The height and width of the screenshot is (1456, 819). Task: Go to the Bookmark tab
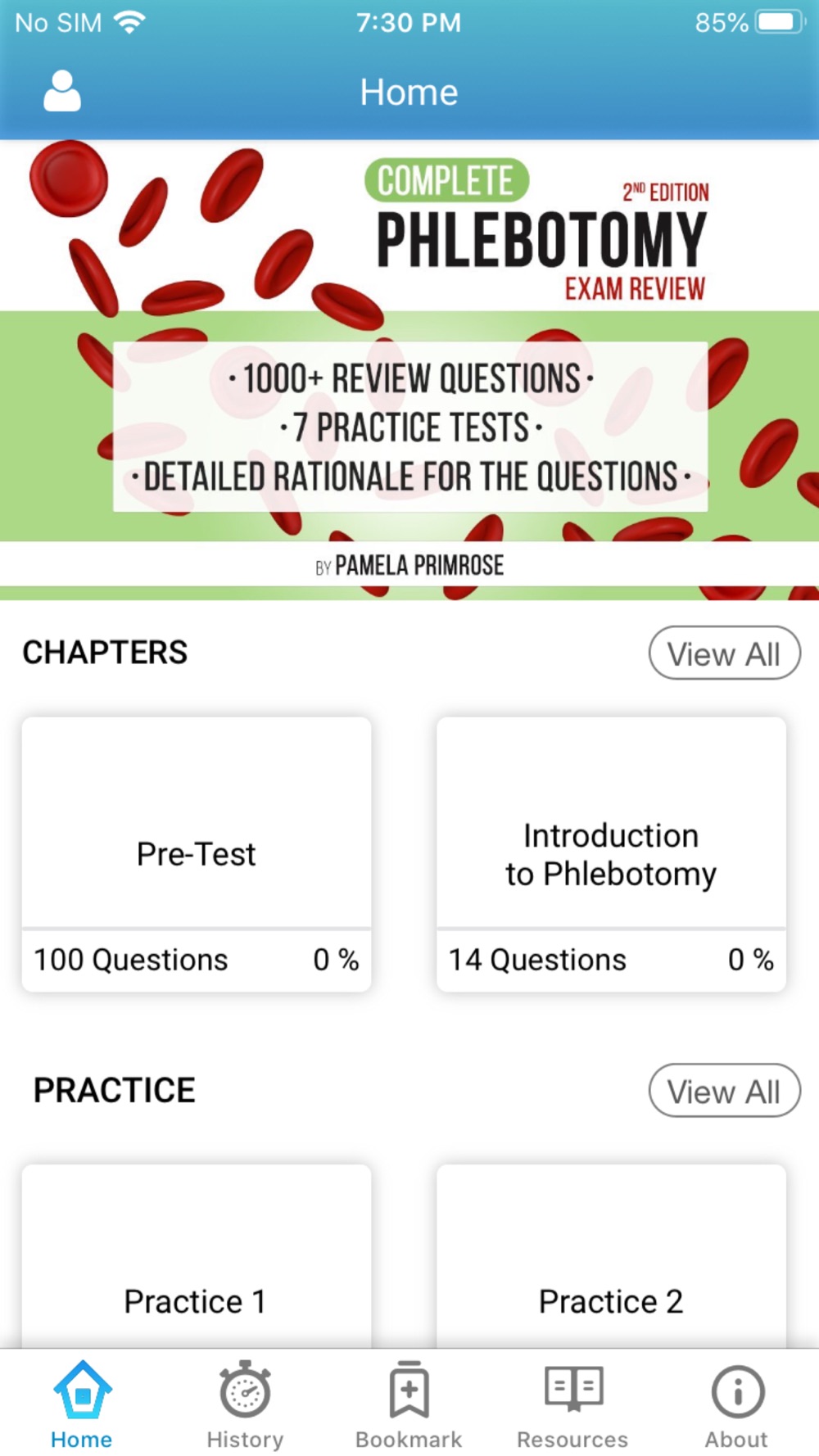click(409, 1404)
